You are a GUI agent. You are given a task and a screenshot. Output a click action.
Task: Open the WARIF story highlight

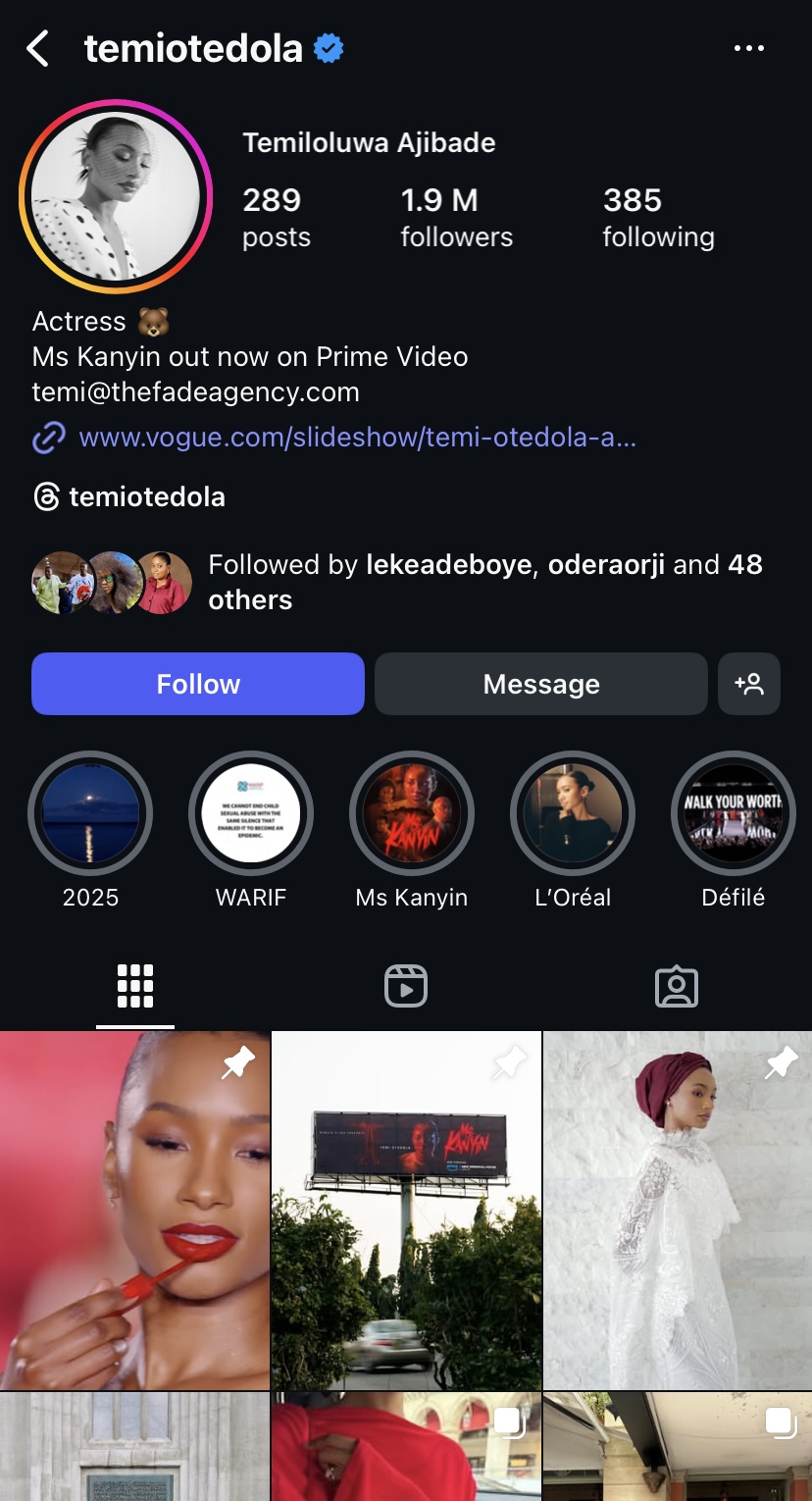click(x=251, y=814)
